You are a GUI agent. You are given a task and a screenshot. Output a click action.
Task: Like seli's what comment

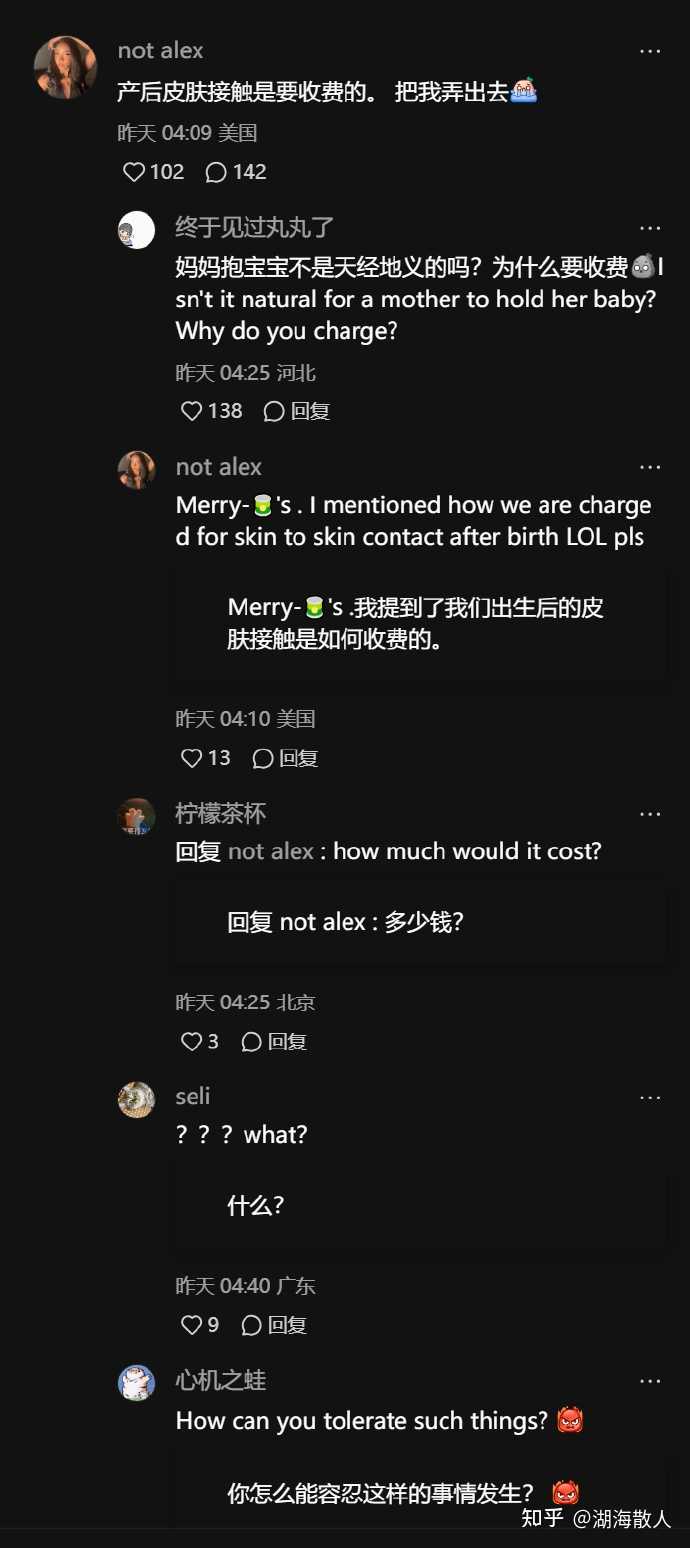point(192,1325)
